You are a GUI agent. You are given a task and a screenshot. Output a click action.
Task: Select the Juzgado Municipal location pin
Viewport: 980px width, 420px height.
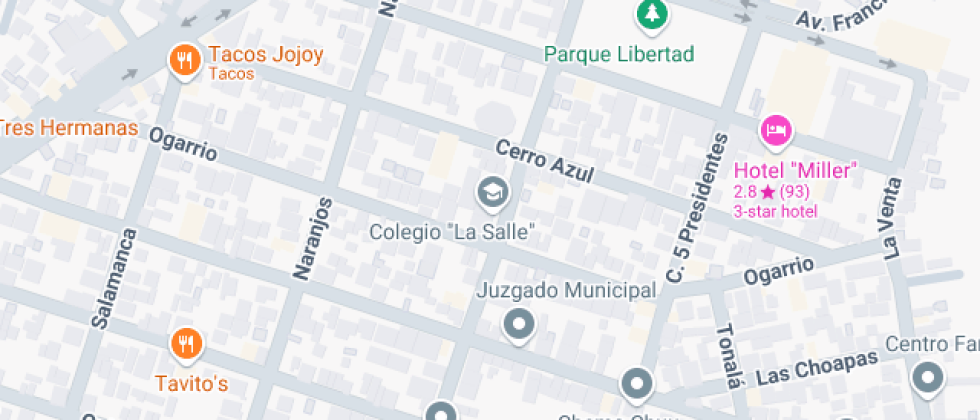pos(518,324)
